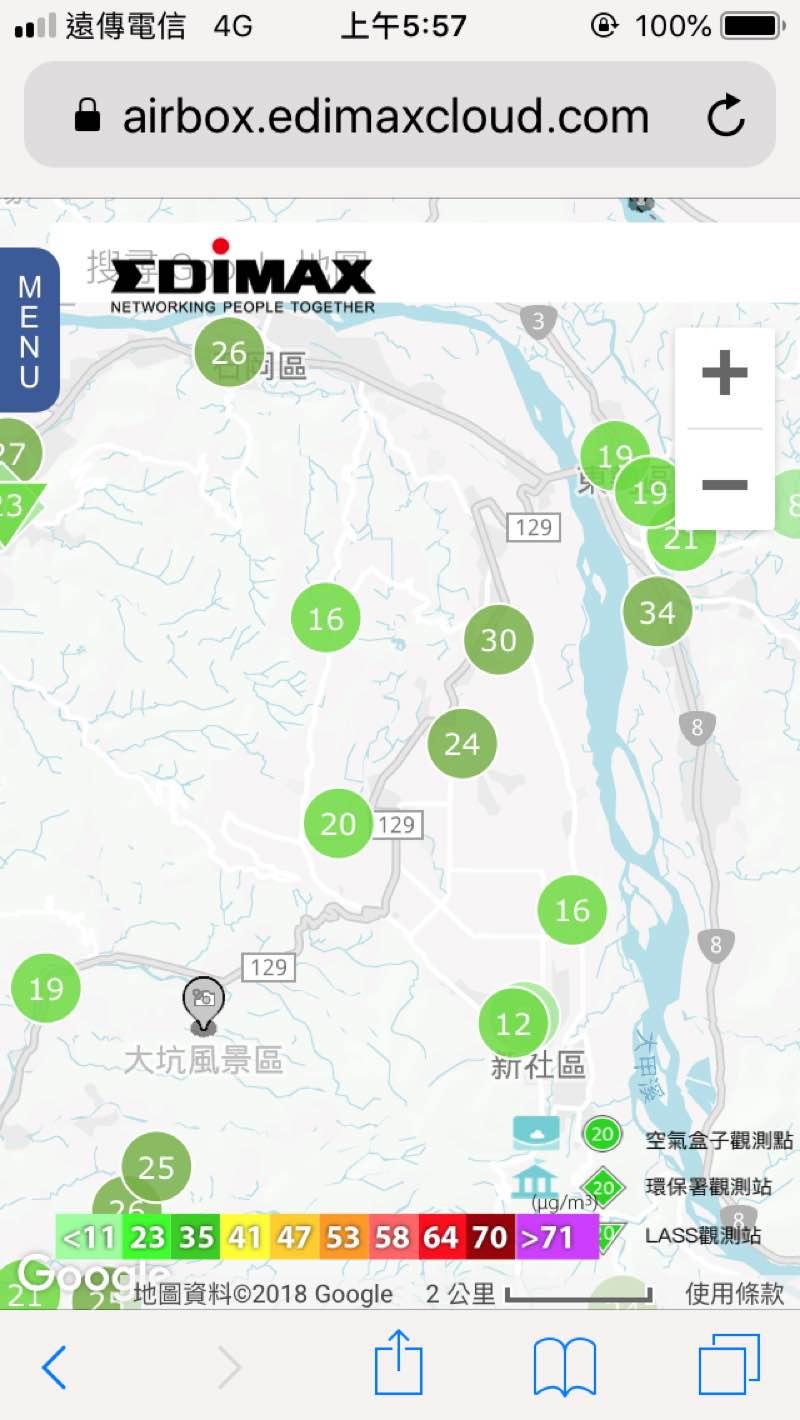Go back to previous page

pos(54,1366)
